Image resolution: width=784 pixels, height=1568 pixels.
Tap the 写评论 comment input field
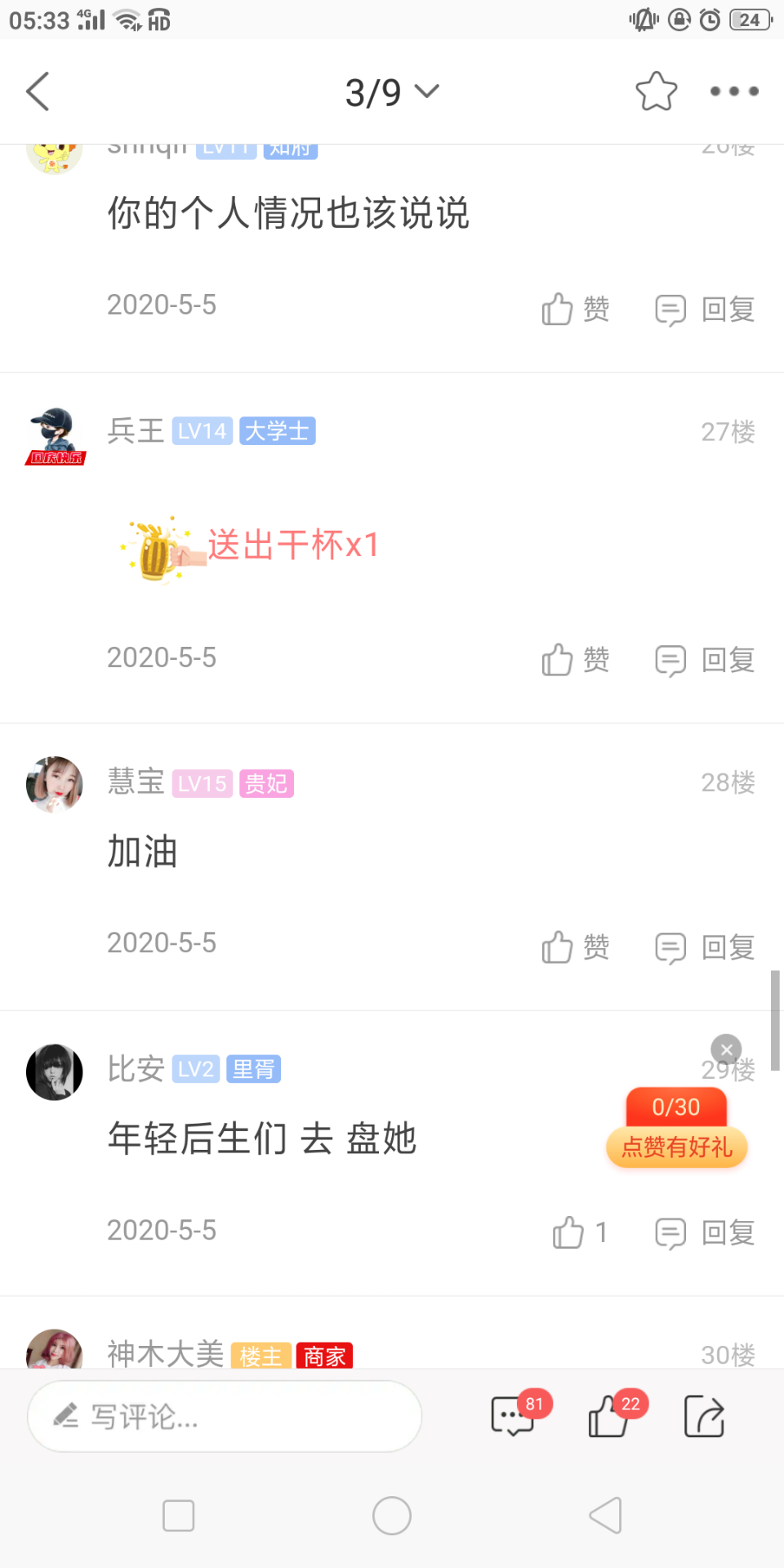click(225, 1417)
